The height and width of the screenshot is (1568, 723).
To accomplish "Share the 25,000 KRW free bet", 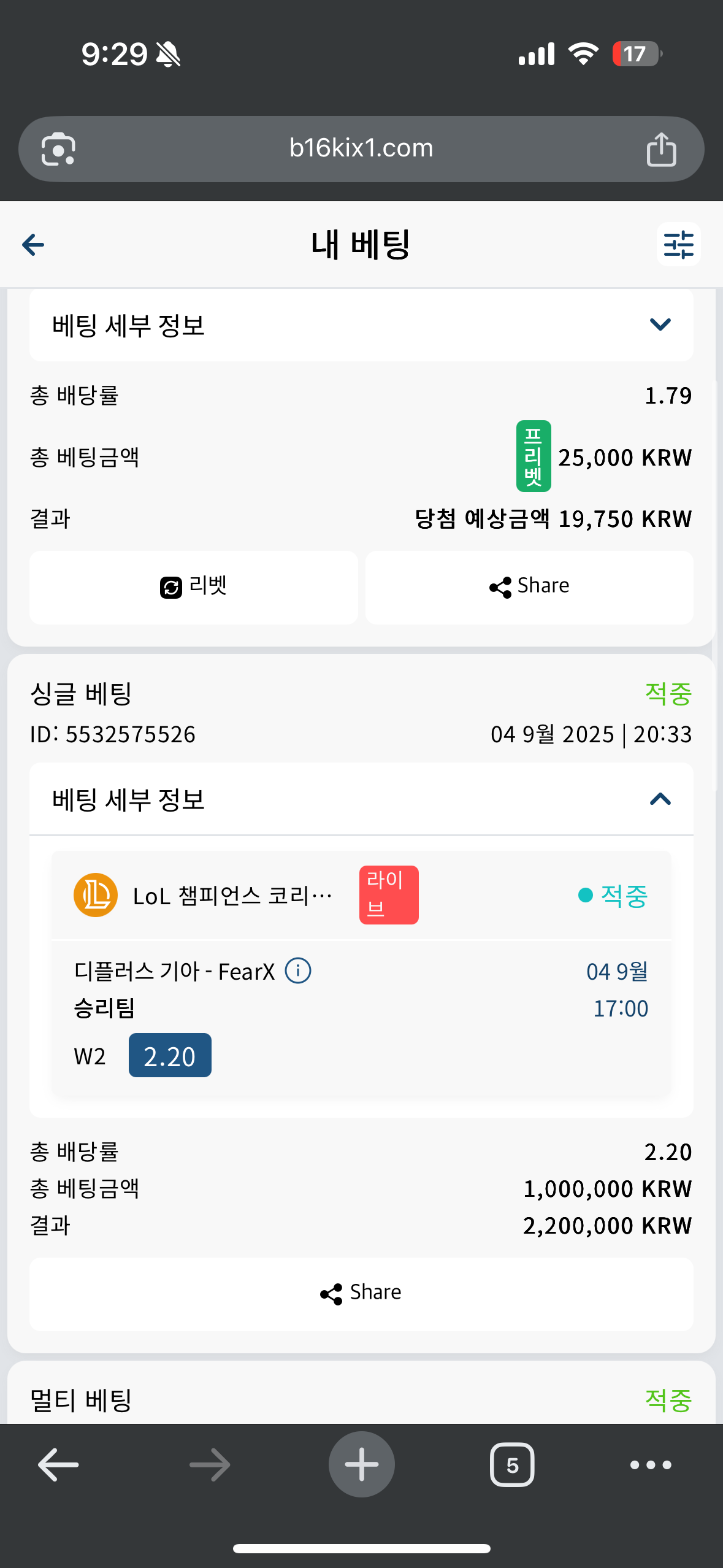I will [529, 587].
